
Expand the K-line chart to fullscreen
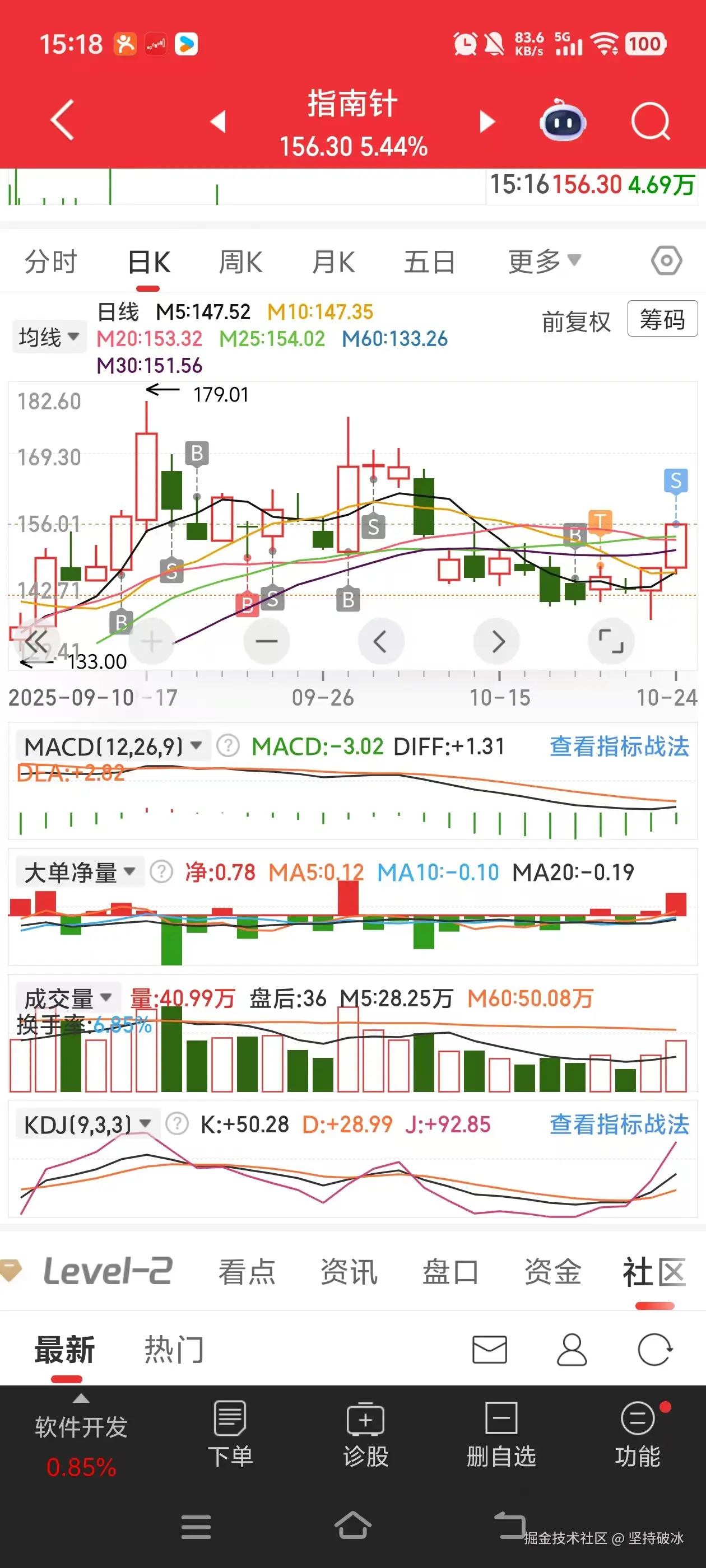(611, 641)
